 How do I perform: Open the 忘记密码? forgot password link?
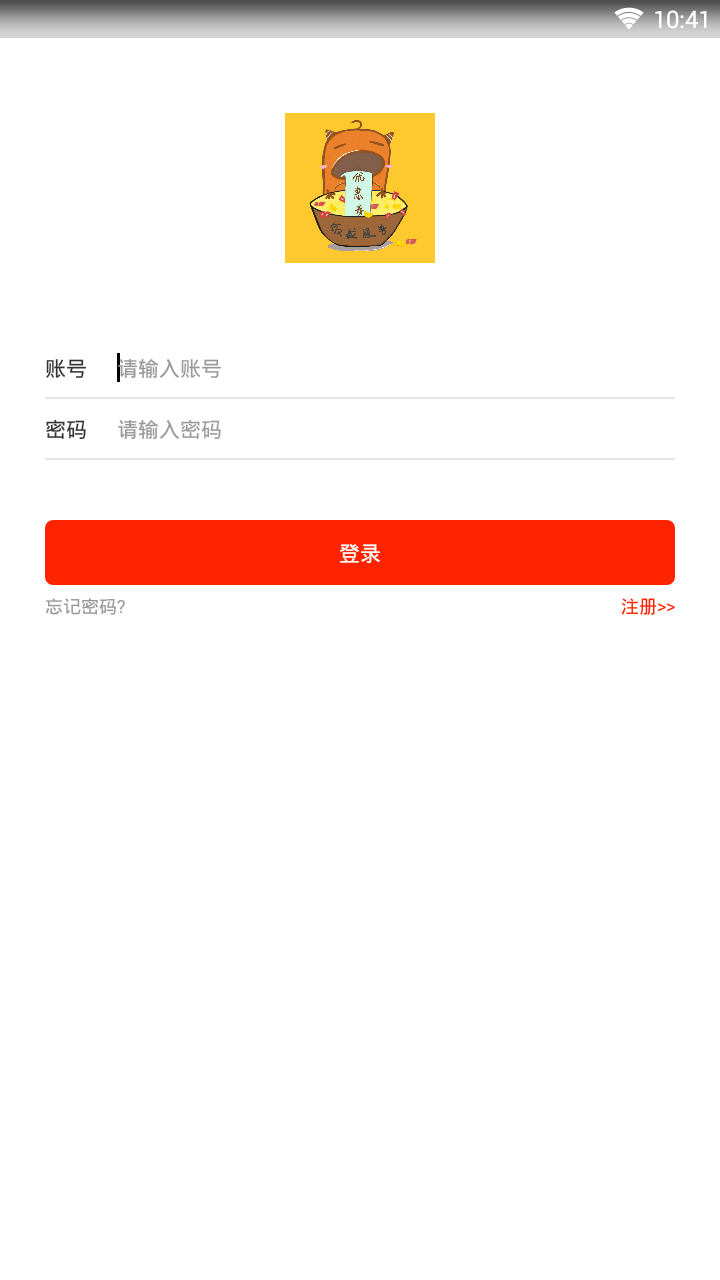(x=83, y=607)
